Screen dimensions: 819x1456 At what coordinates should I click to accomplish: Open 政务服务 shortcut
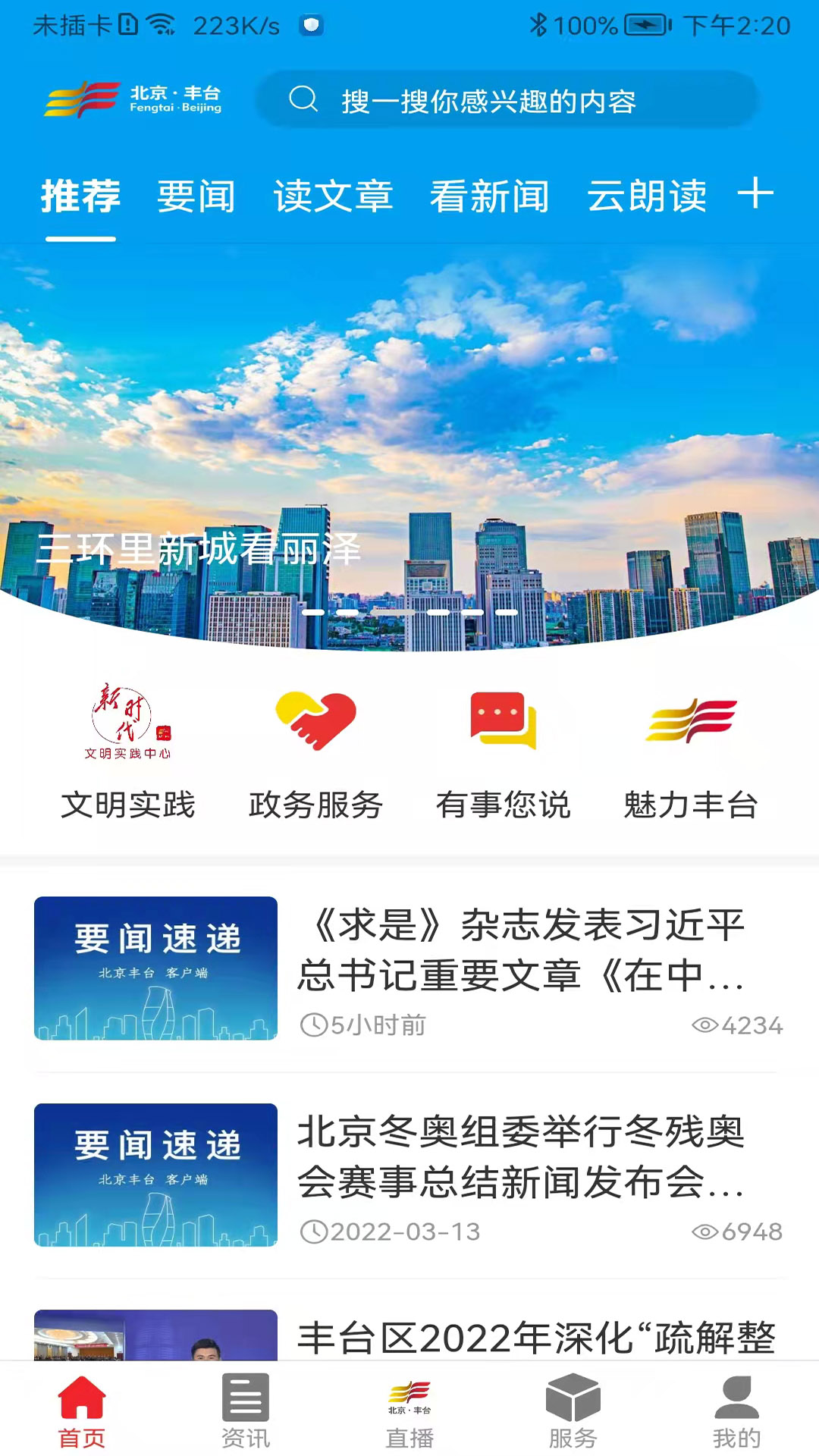coord(315,751)
